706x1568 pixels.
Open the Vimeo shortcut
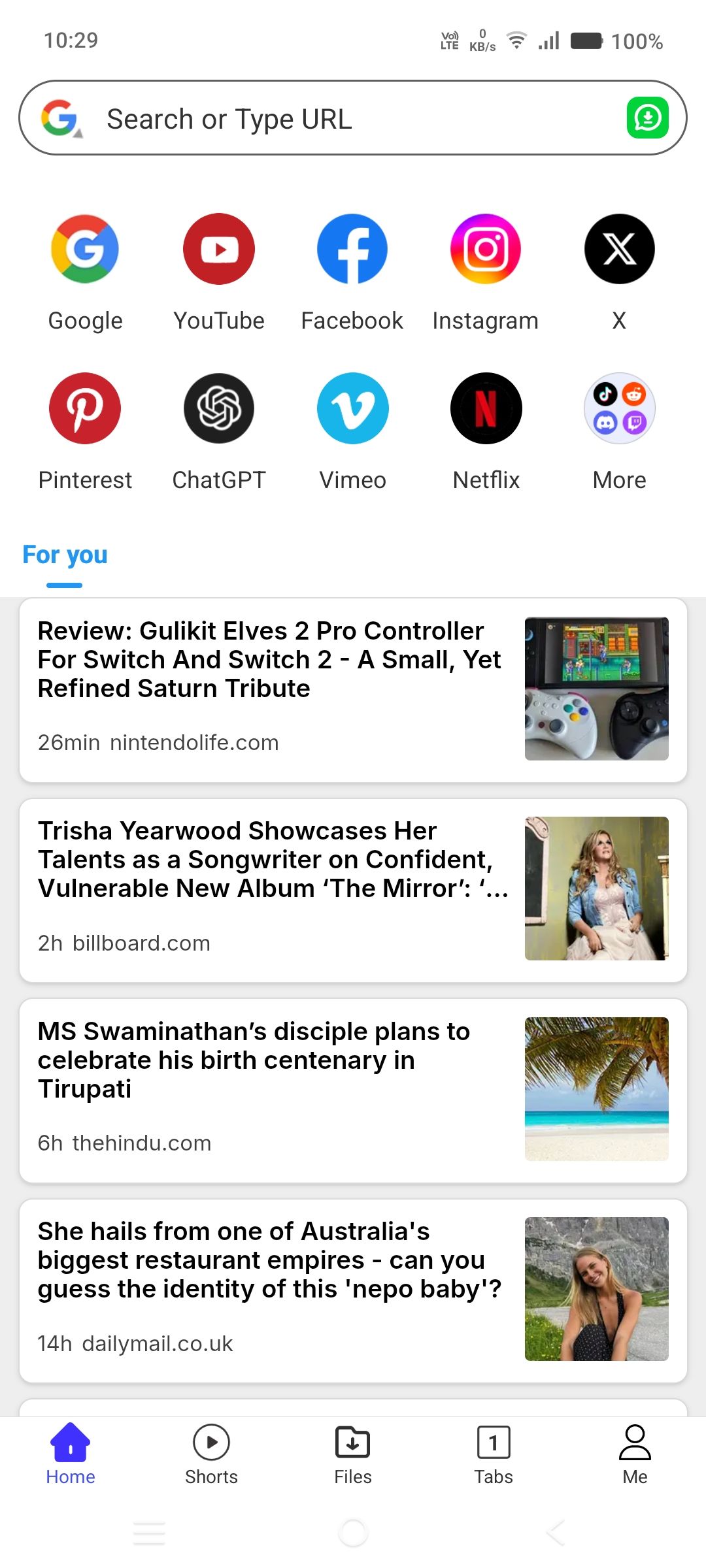(x=352, y=408)
